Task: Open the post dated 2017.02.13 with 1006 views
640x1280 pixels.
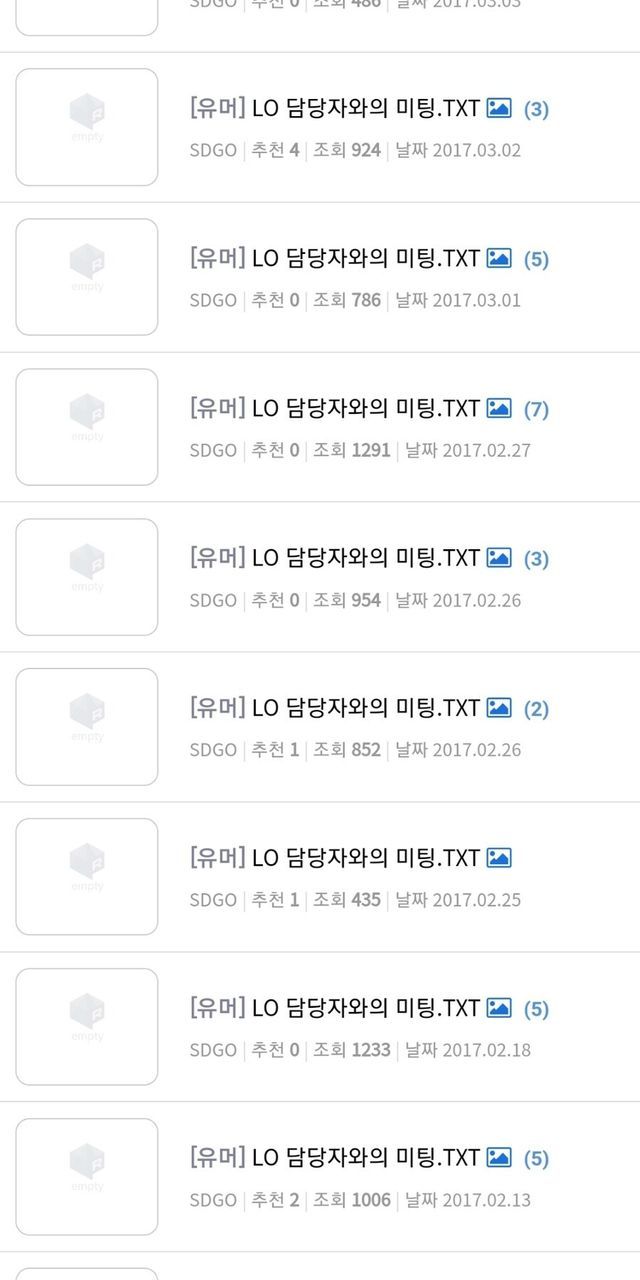Action: [x=335, y=1159]
